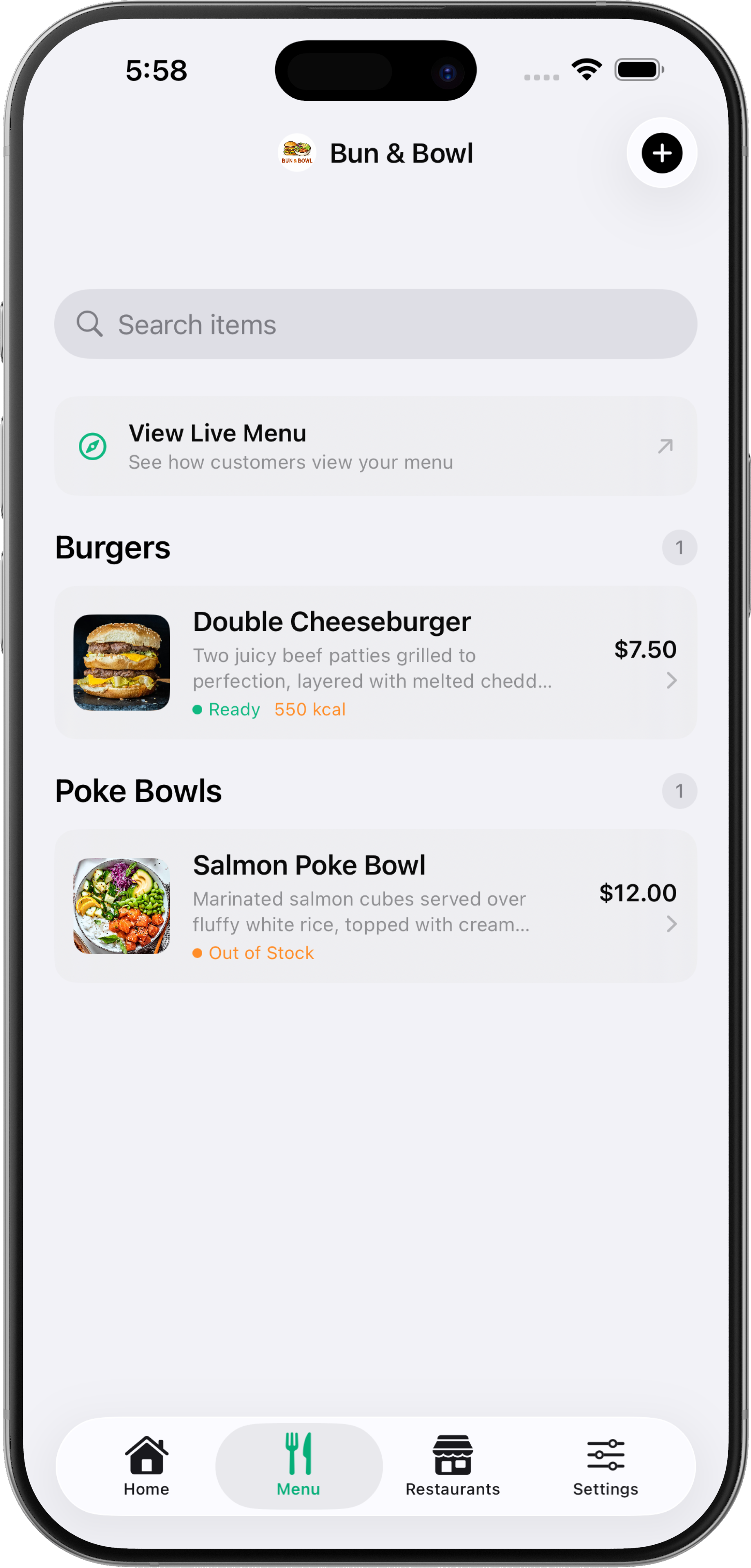Tap the fork and knife Menu icon
The width and height of the screenshot is (751, 1568).
(298, 1452)
